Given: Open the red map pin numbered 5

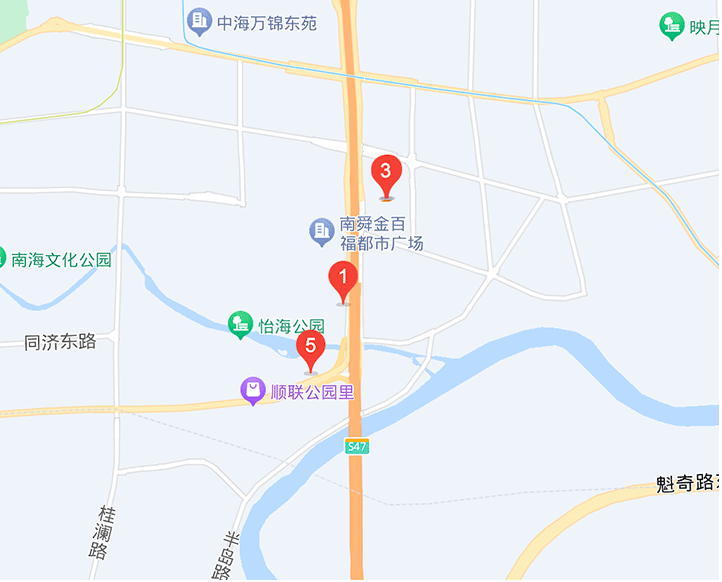Looking at the screenshot, I should click(311, 350).
